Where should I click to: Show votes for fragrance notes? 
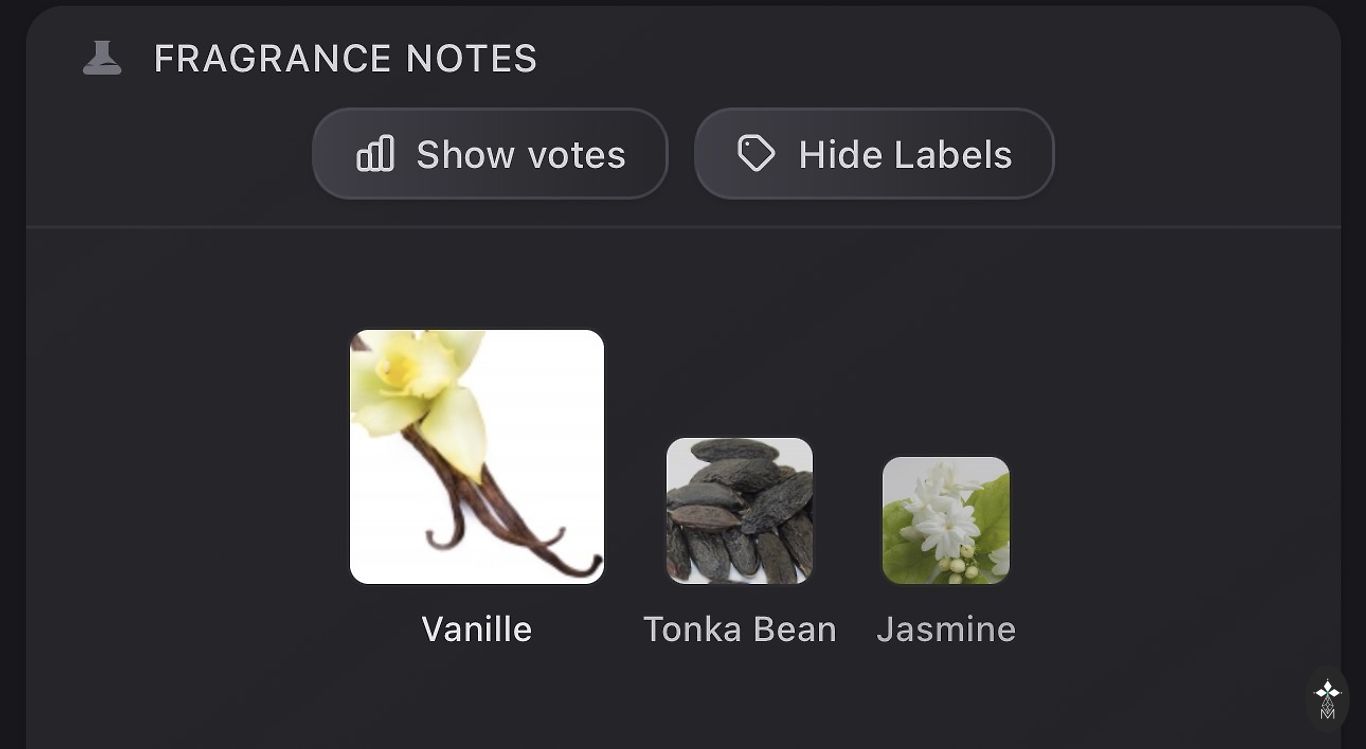[x=490, y=154]
